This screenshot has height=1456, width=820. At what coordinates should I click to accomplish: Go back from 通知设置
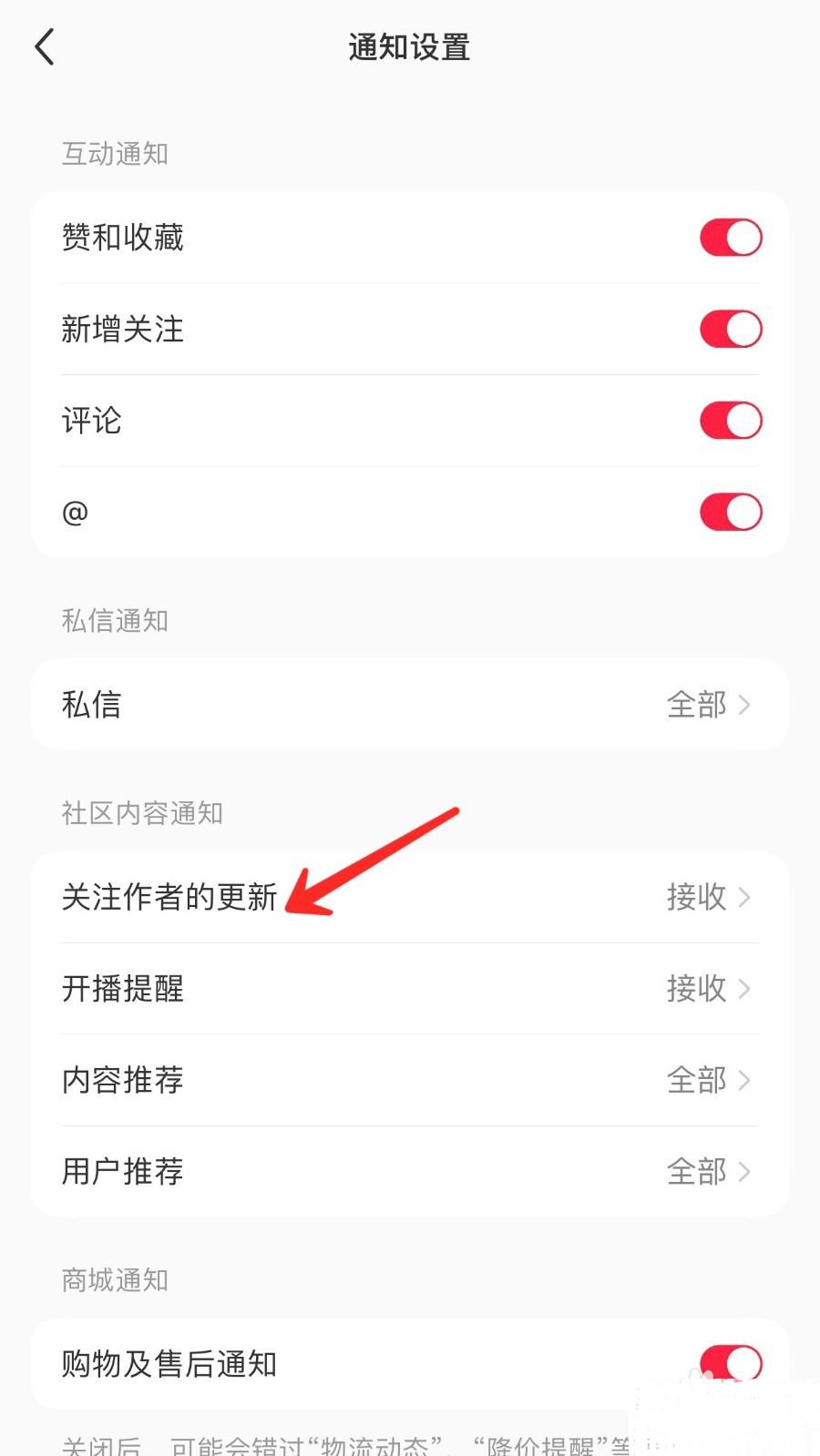[45, 46]
